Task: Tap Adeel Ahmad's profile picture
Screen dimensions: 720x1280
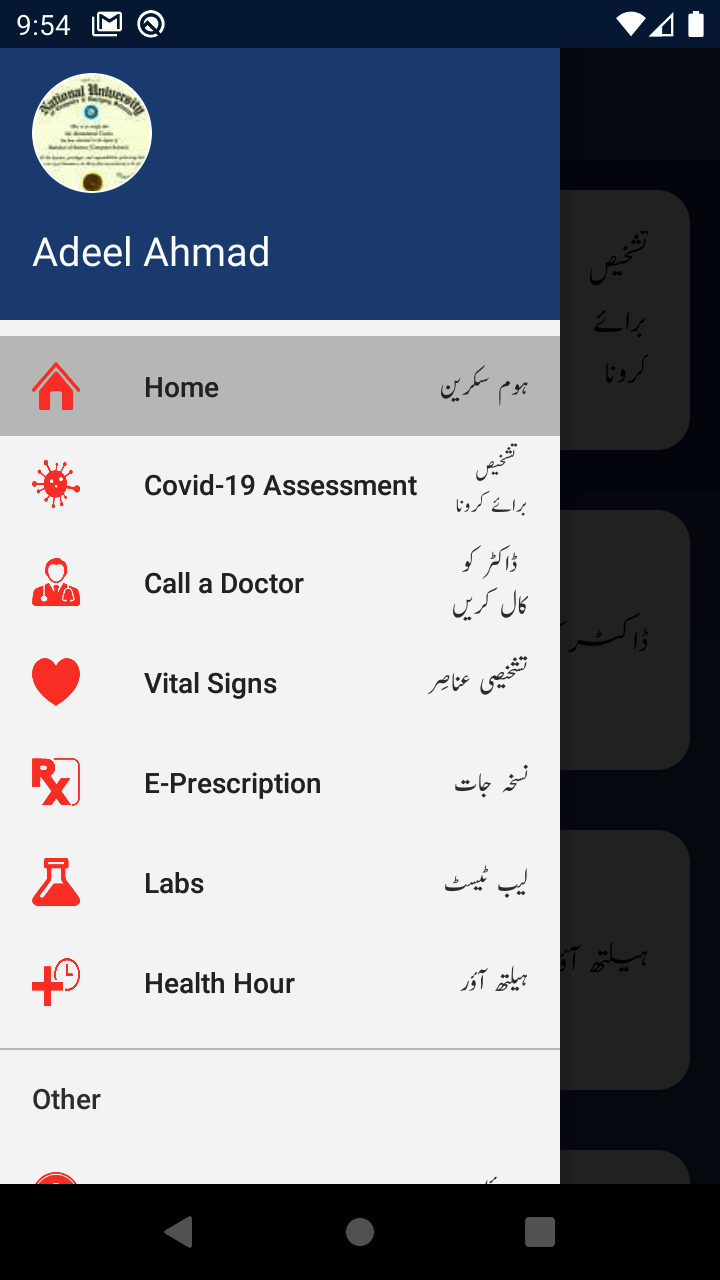Action: tap(92, 133)
